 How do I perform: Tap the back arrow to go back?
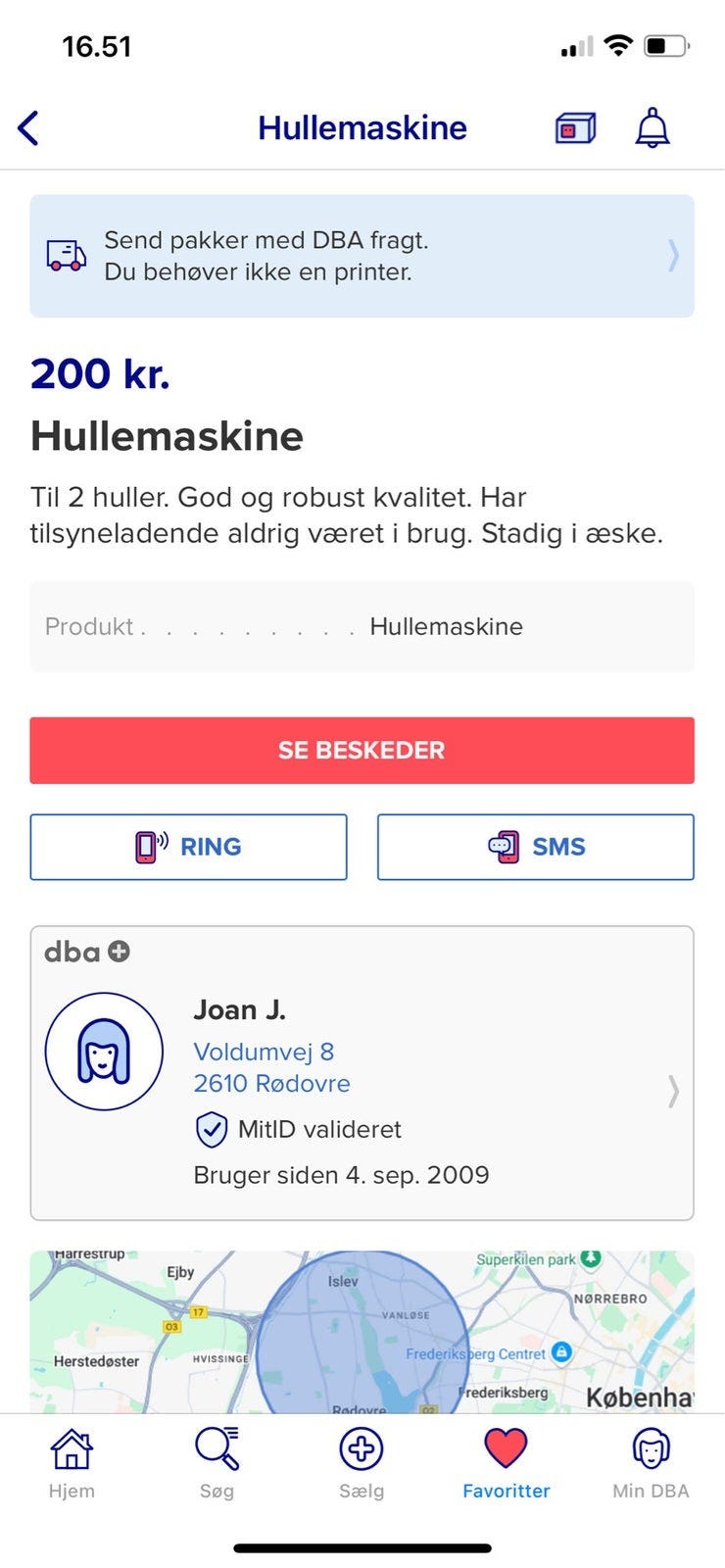click(29, 127)
